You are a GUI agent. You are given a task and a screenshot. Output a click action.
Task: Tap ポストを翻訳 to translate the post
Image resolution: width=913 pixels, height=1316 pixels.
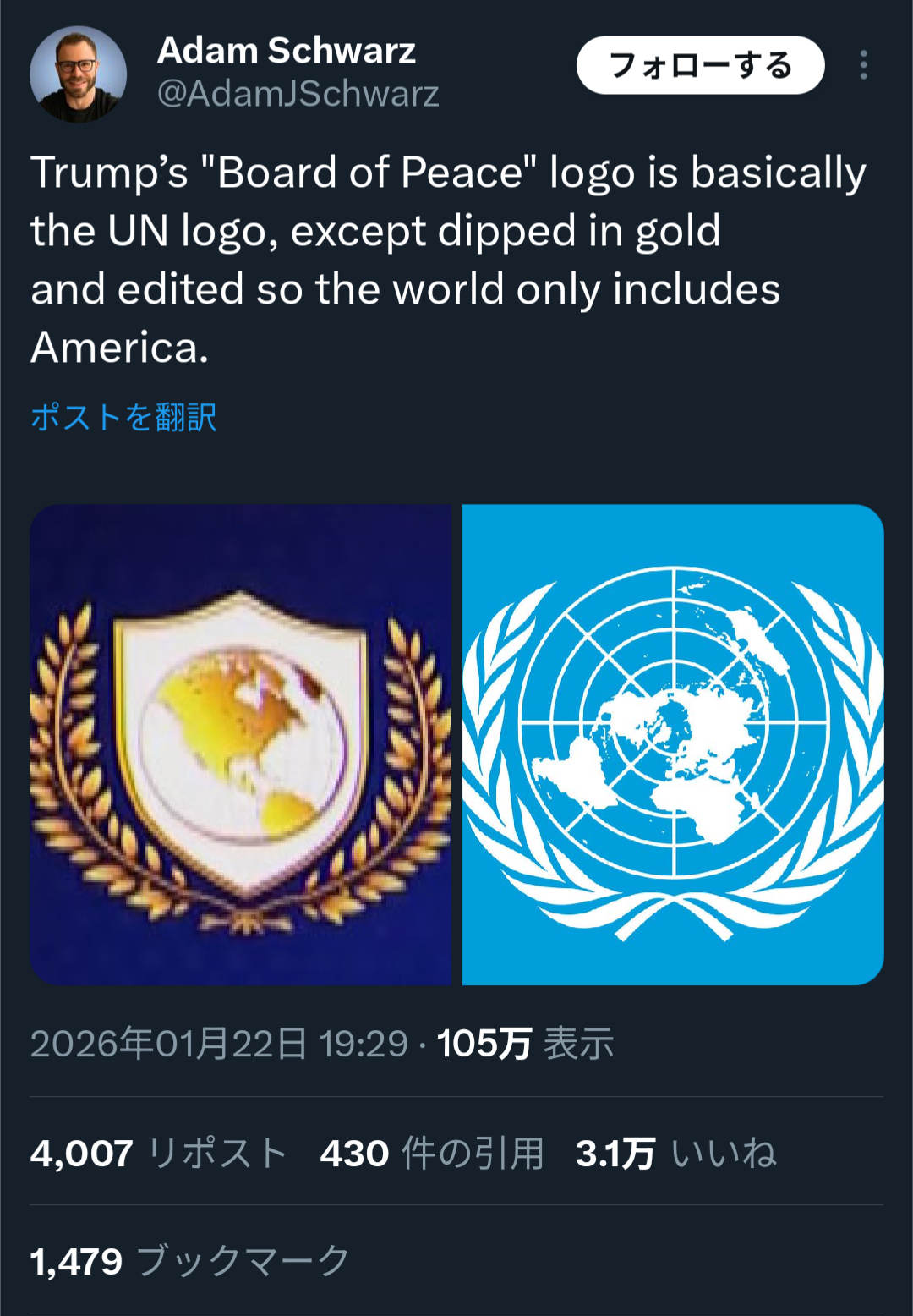[x=123, y=417]
